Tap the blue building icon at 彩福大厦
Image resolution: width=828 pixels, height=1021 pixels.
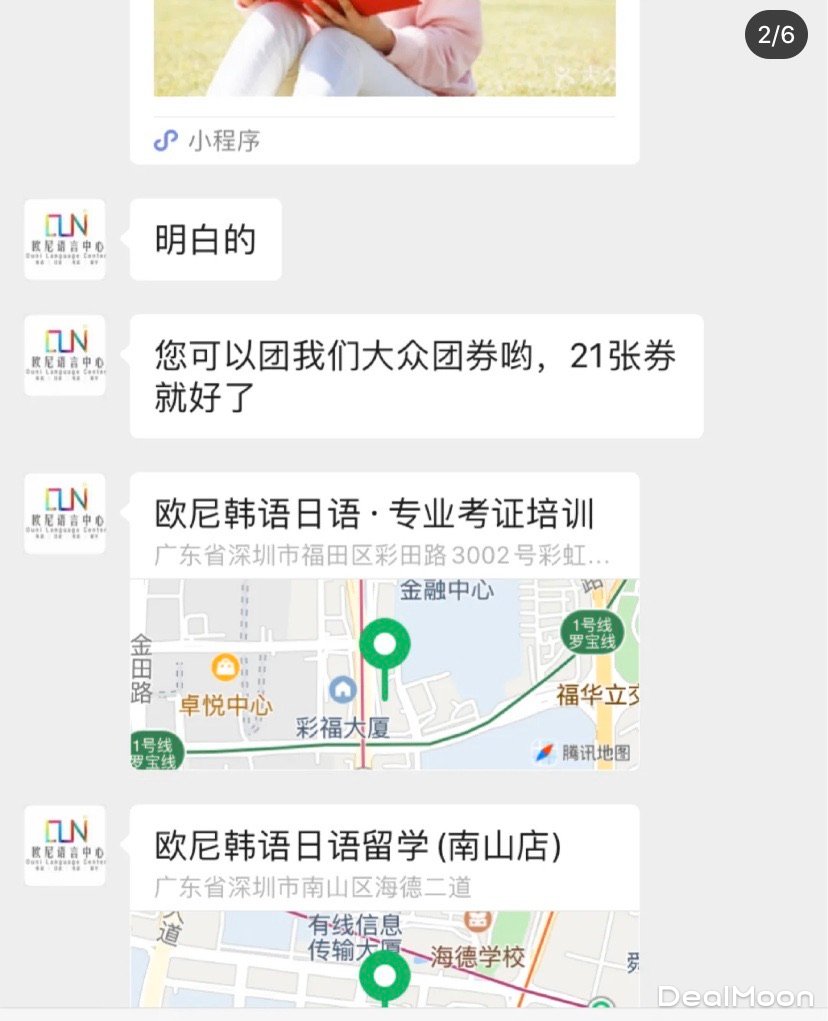(341, 689)
